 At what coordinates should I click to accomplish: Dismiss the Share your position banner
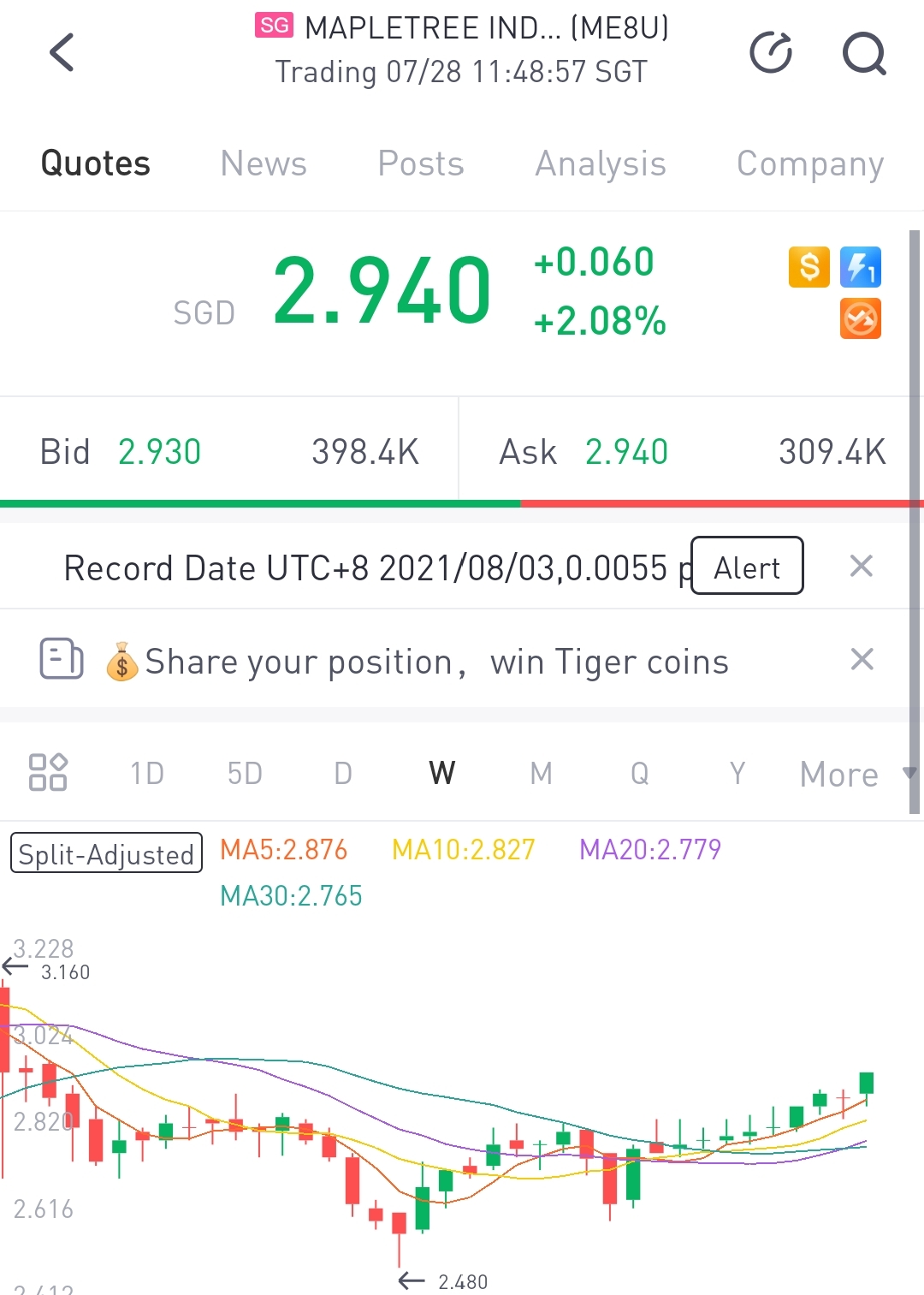coord(862,659)
